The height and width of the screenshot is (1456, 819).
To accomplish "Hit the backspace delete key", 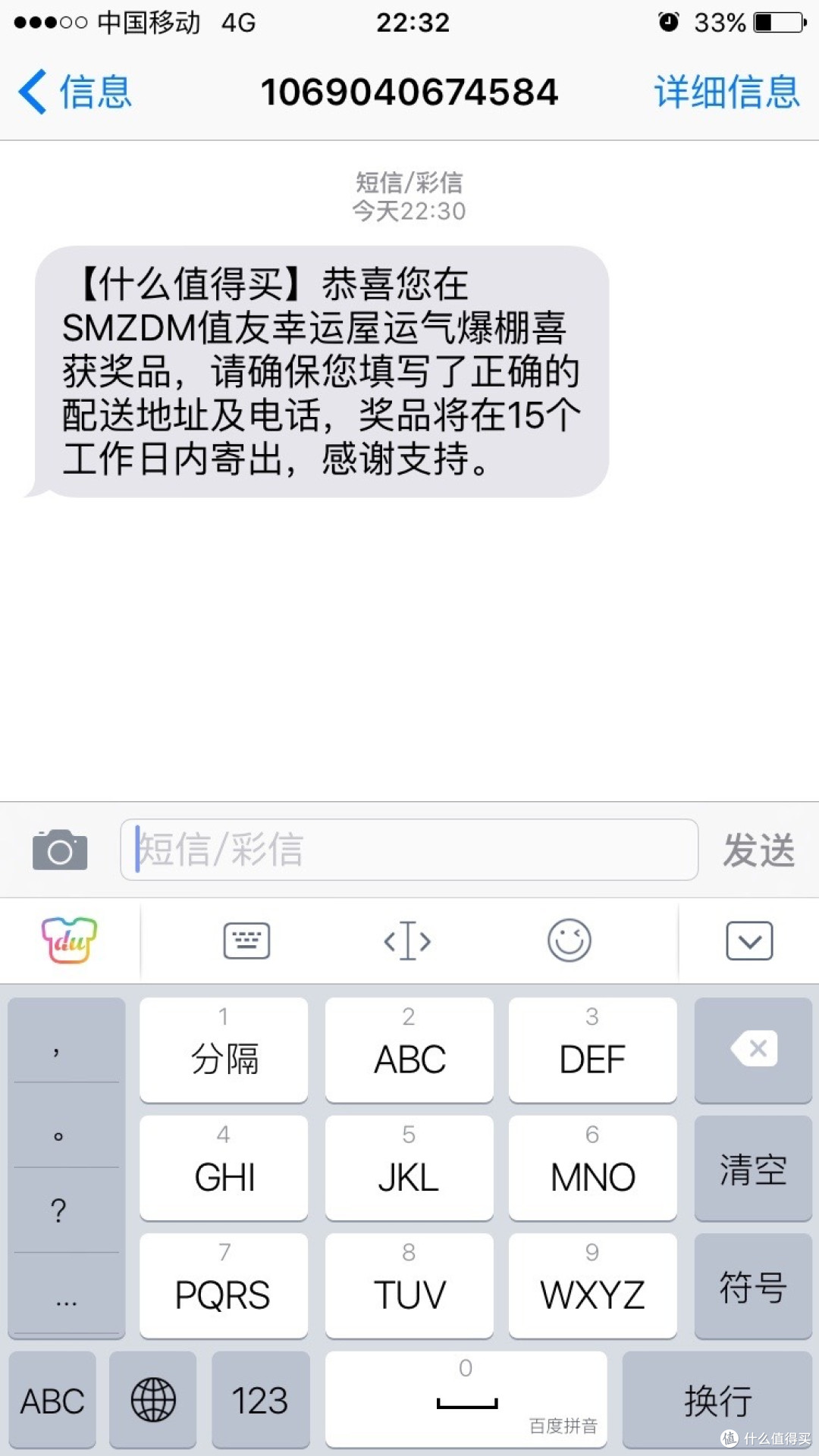I will pos(753,1050).
